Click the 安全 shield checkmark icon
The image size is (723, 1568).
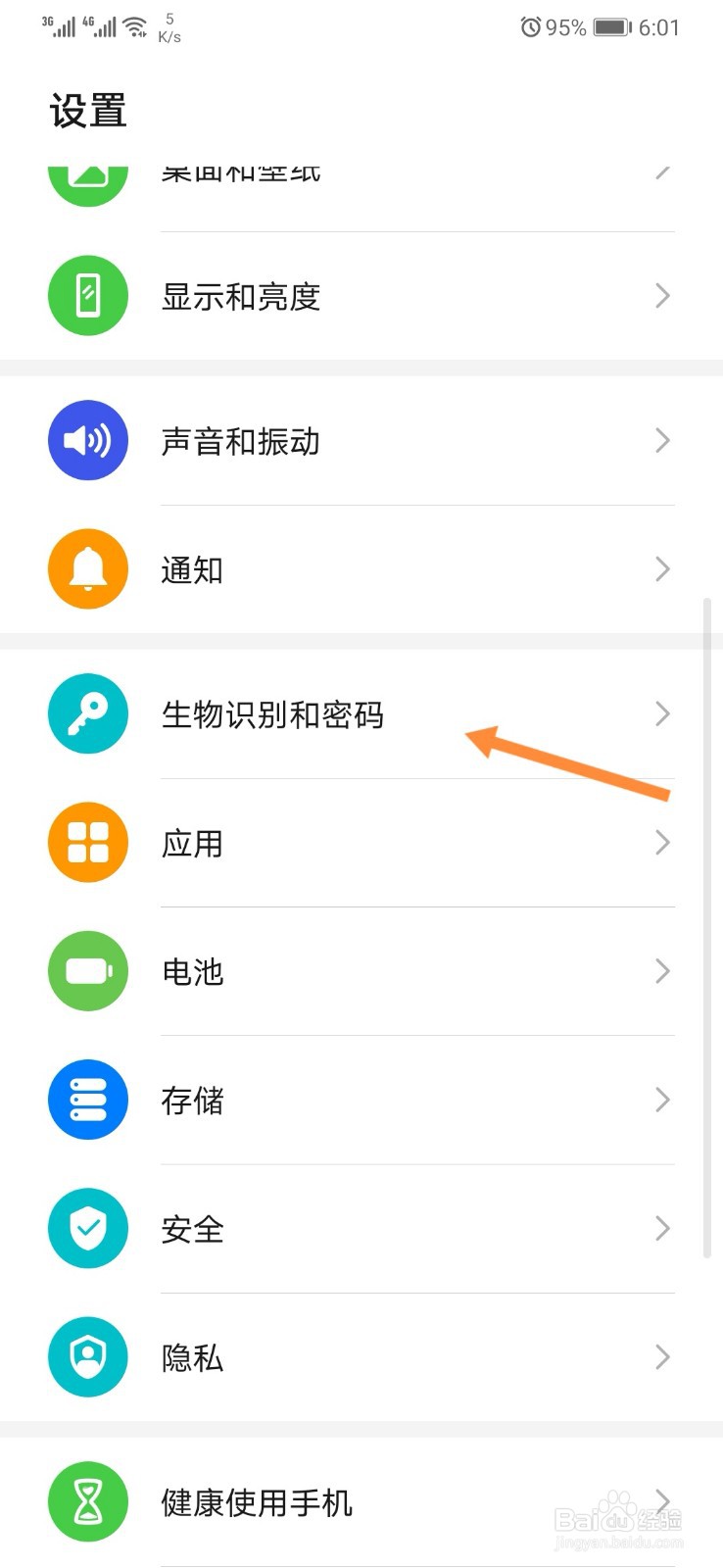coord(87,1228)
